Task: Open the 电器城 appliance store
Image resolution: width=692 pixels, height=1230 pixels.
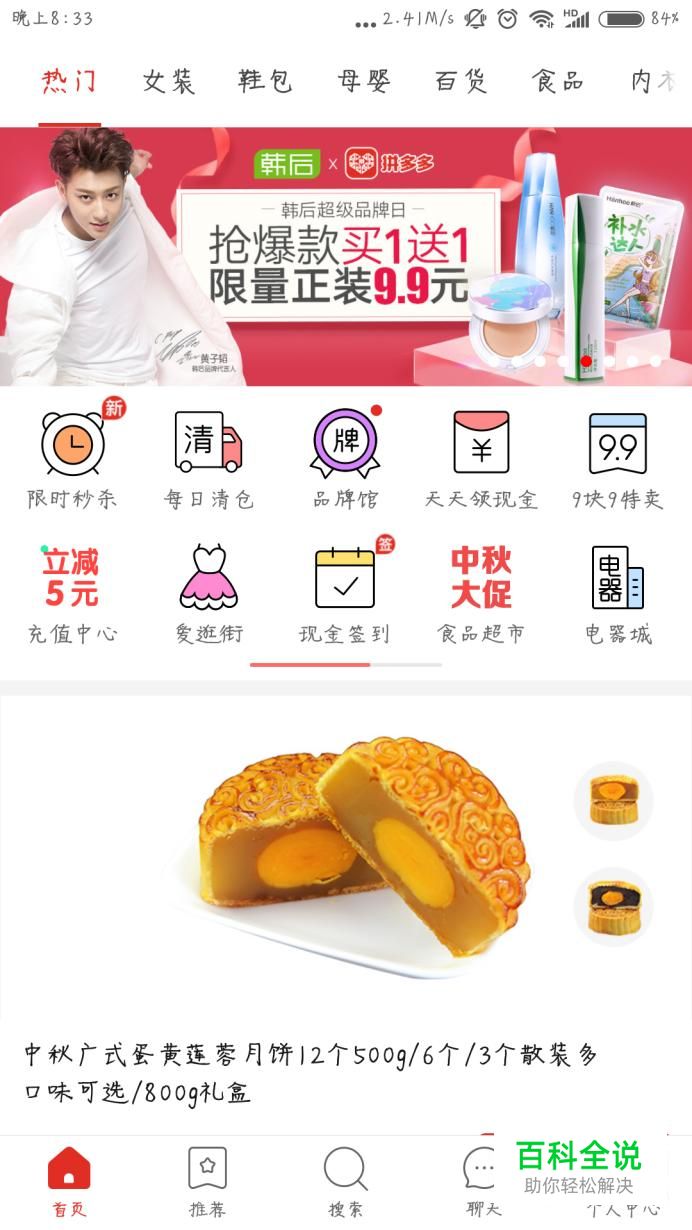Action: click(x=617, y=594)
